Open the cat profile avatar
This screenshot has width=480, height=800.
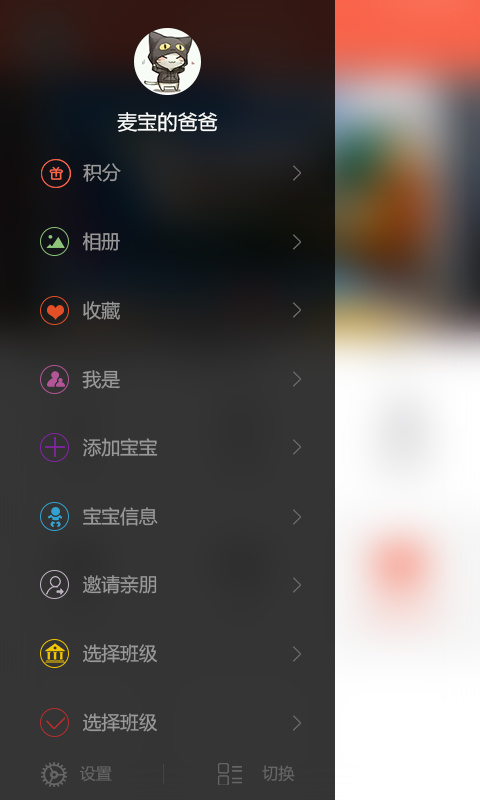[x=167, y=61]
